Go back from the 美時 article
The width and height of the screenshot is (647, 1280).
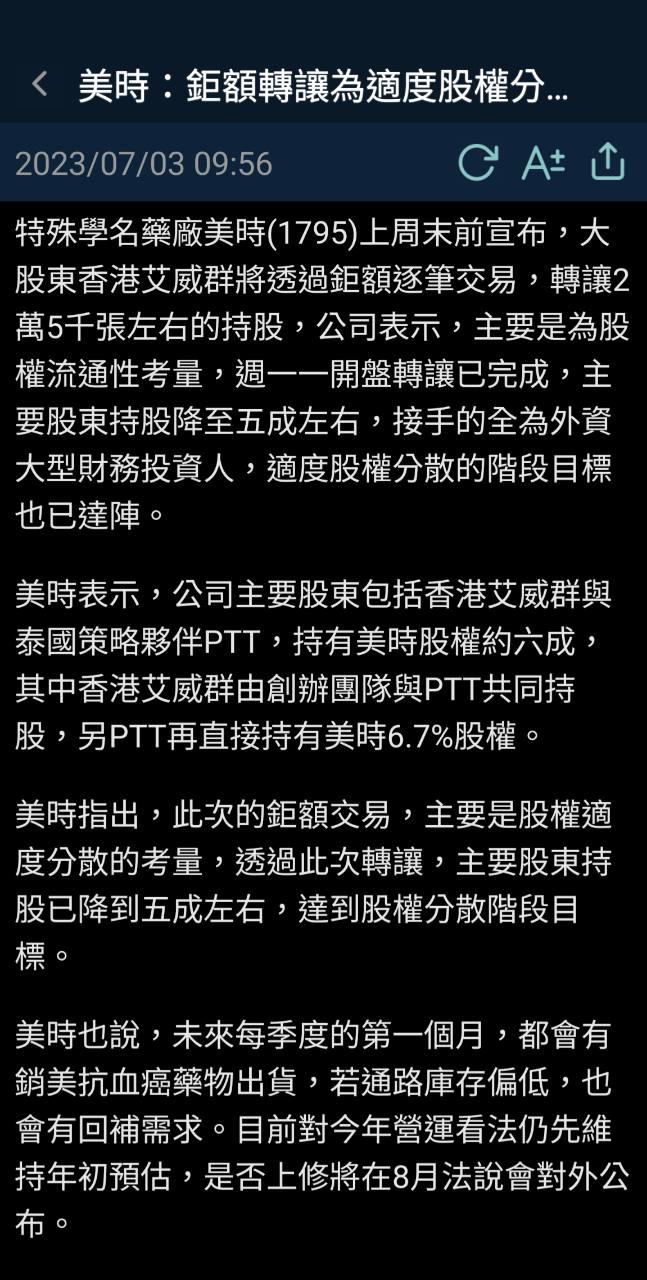click(x=40, y=84)
